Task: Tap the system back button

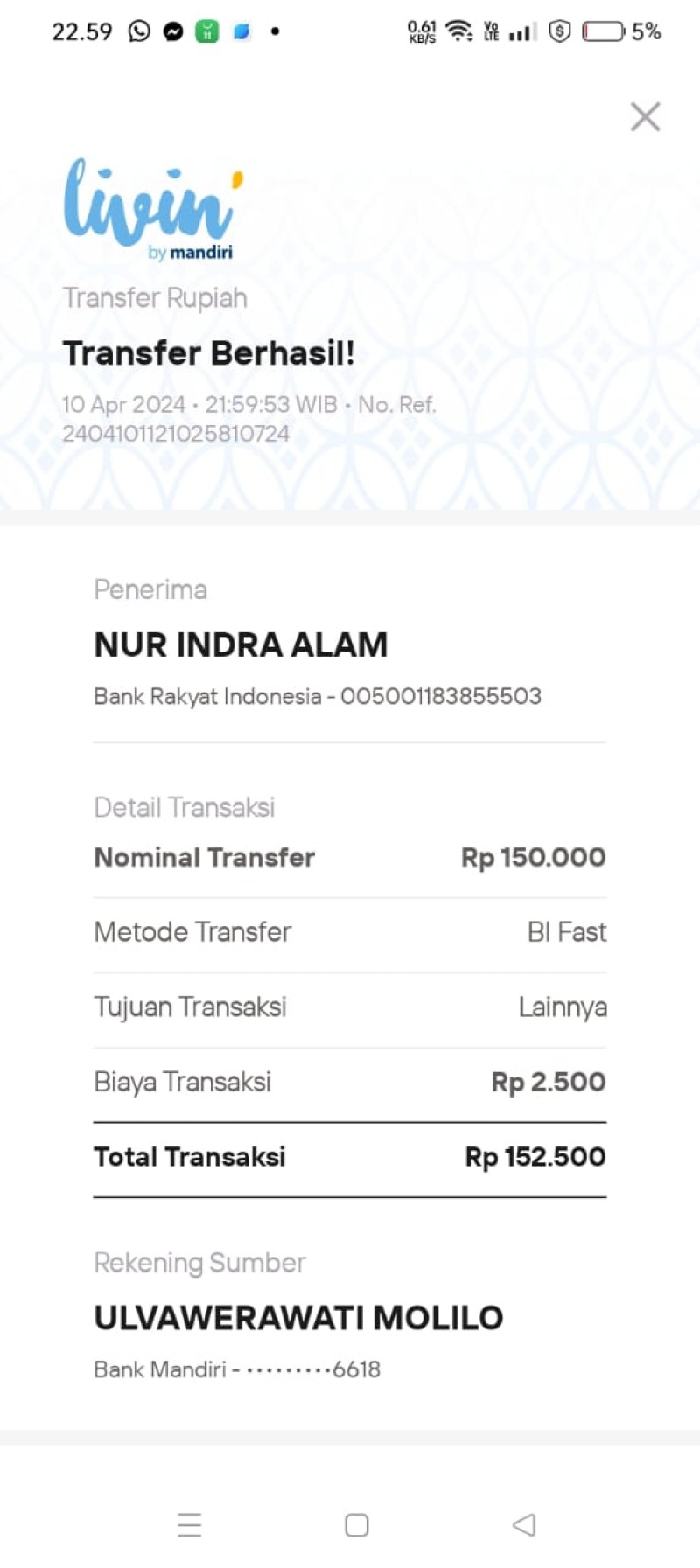Action: (524, 1525)
